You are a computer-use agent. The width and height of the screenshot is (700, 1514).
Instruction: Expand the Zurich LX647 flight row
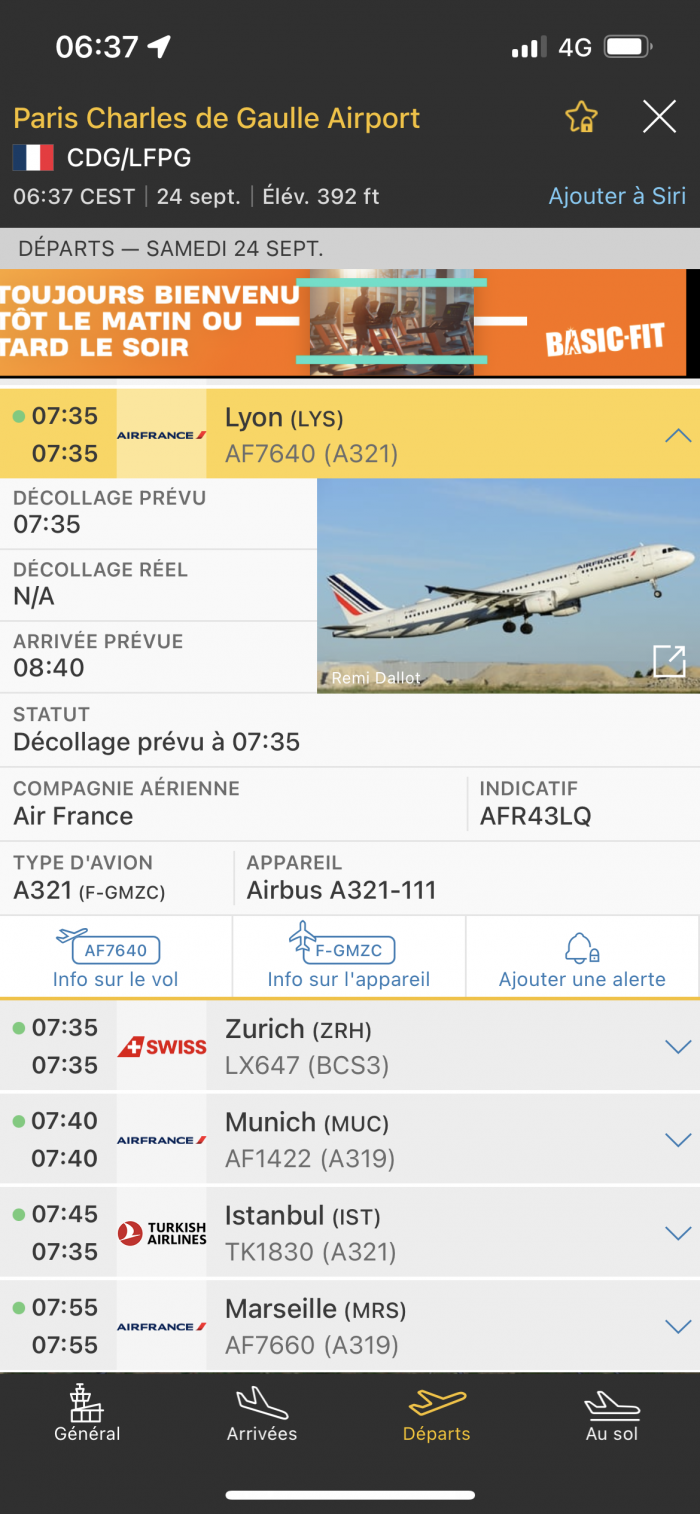point(677,1046)
